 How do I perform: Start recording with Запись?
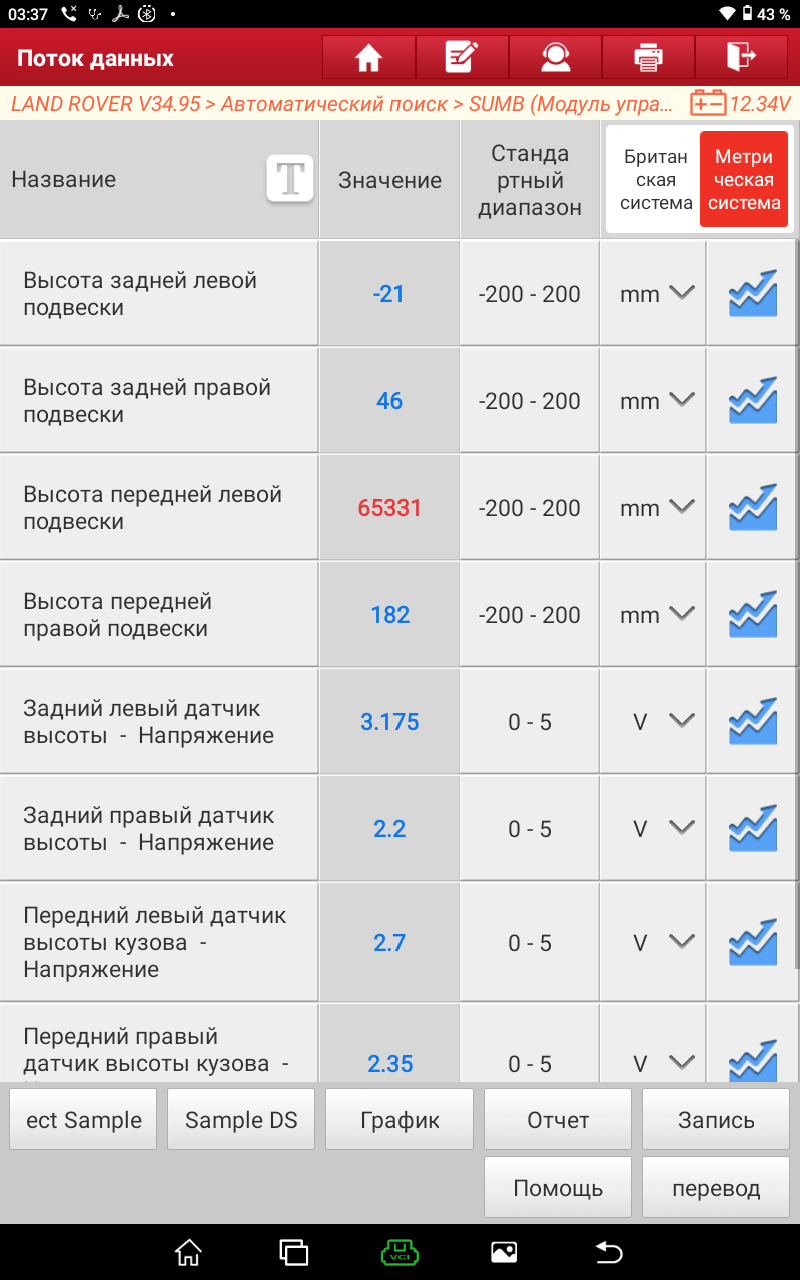coord(716,1120)
